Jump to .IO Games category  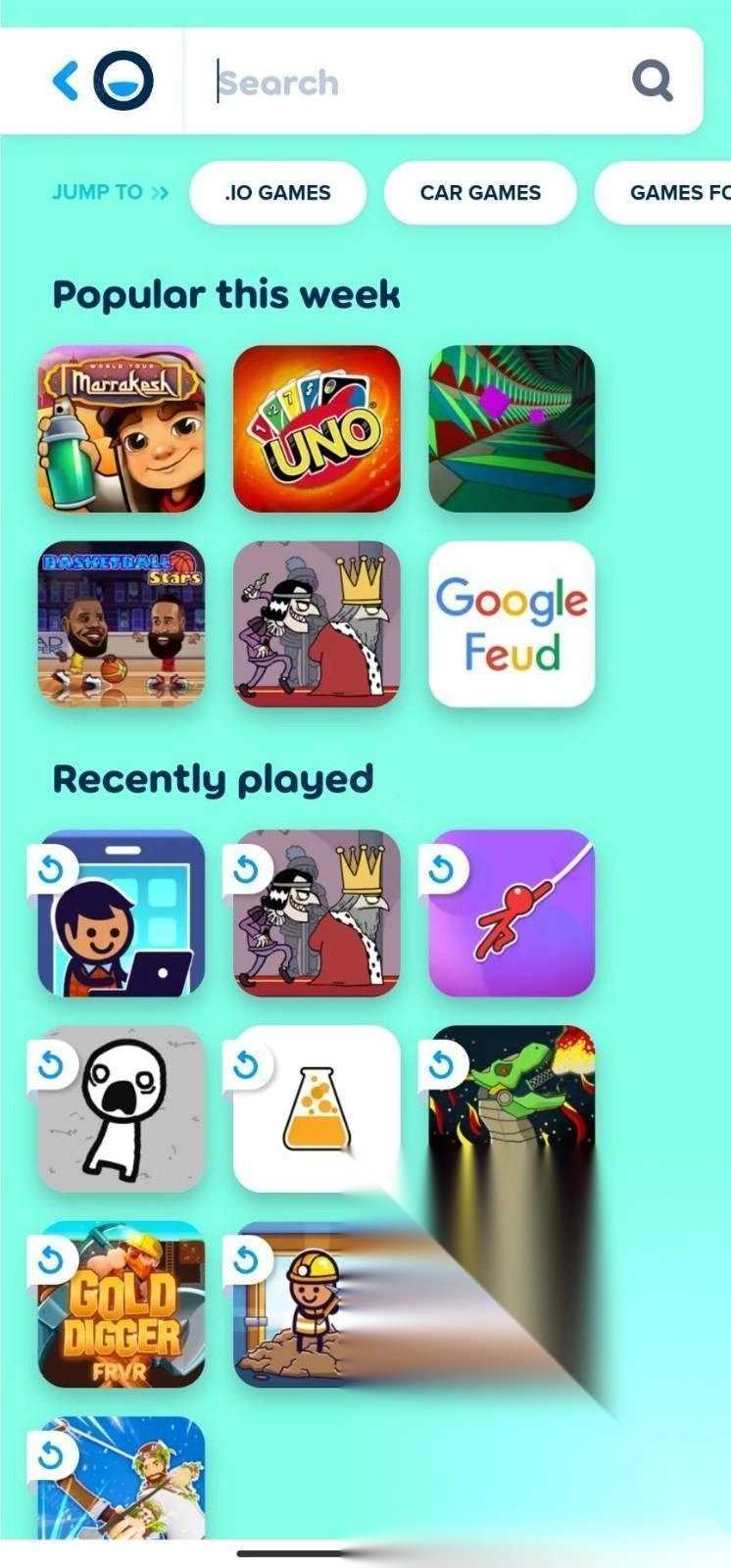point(277,193)
